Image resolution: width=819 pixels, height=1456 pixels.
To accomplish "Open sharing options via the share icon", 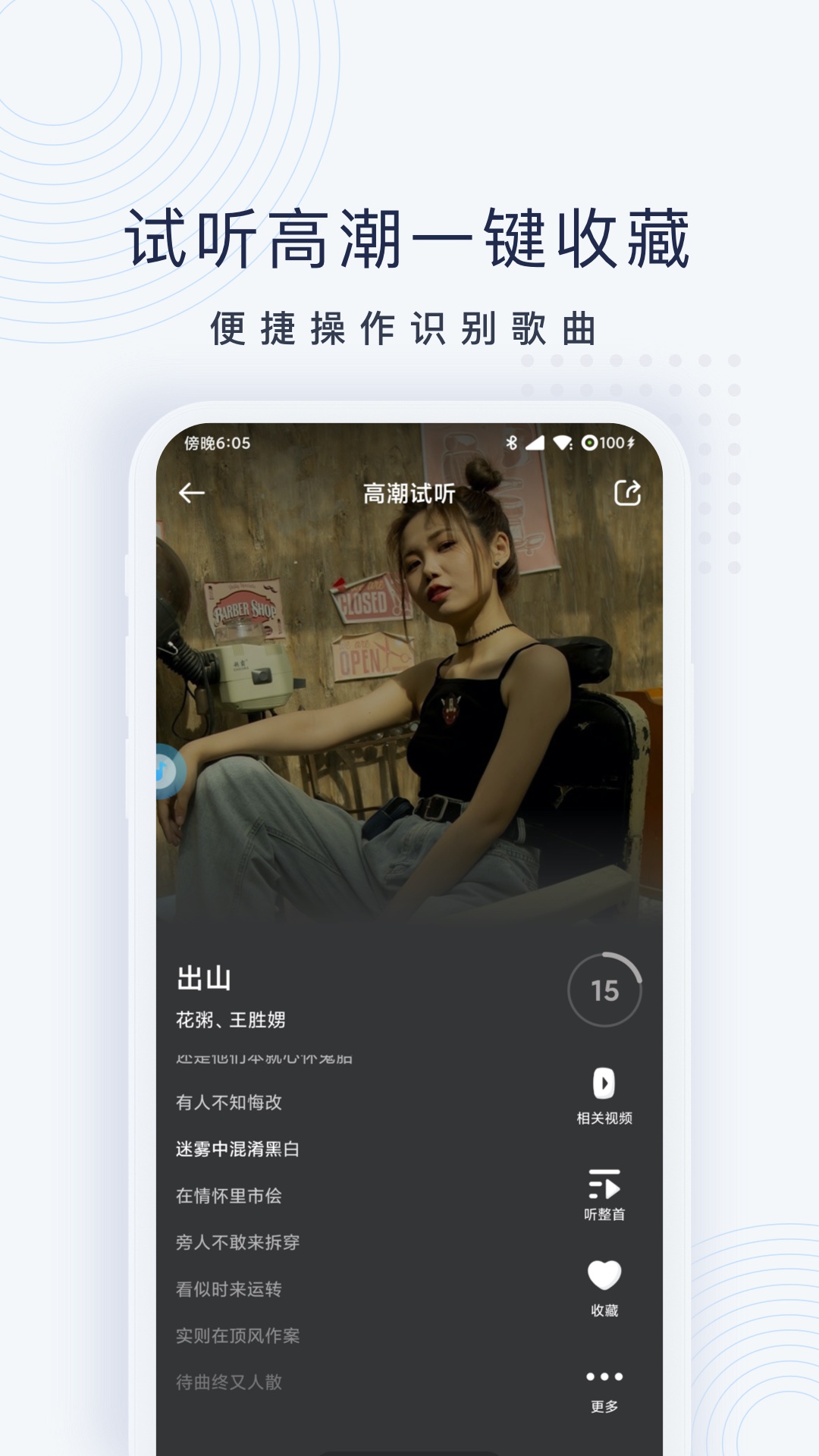I will (628, 491).
